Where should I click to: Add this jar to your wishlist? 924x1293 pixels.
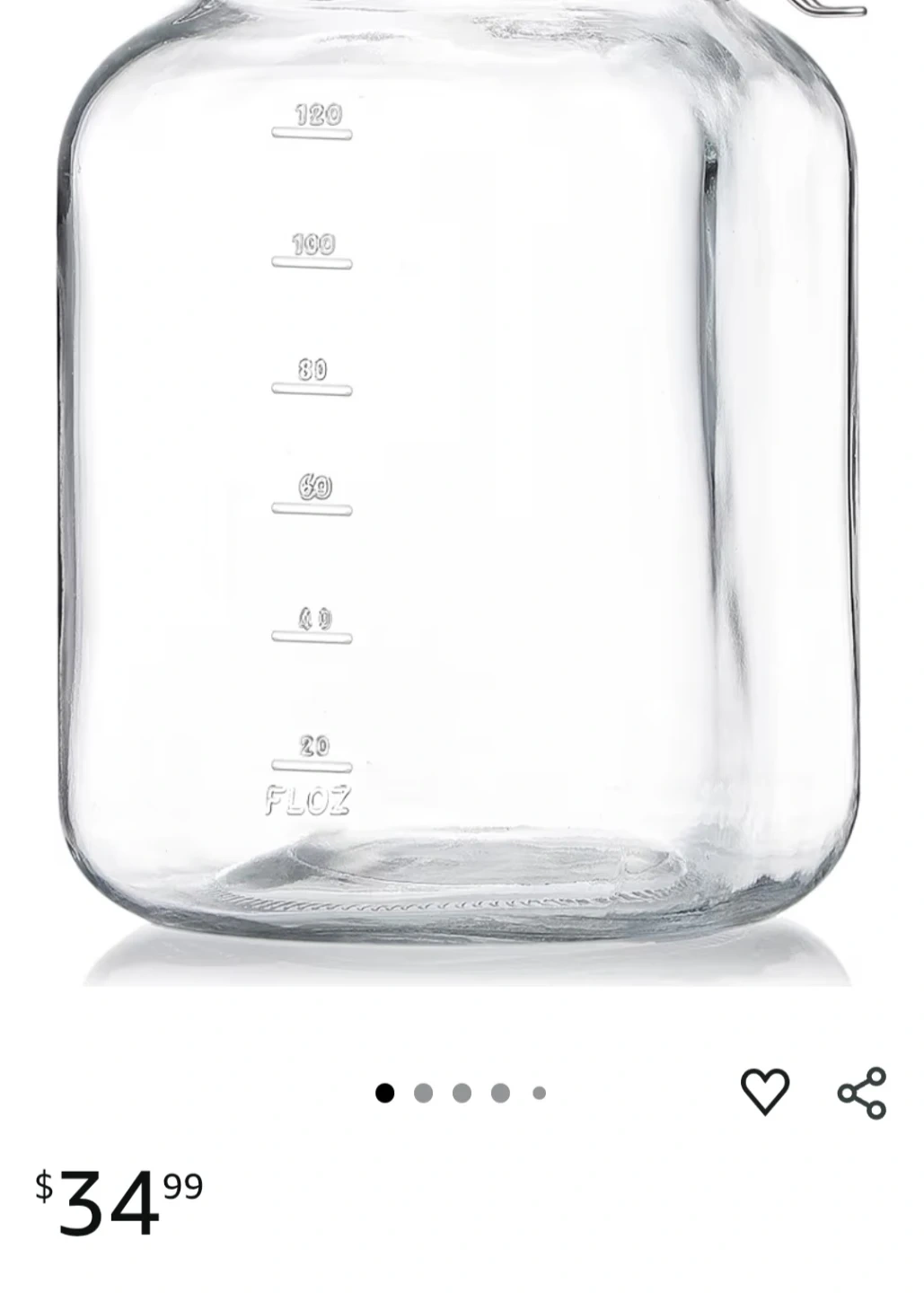click(765, 1091)
